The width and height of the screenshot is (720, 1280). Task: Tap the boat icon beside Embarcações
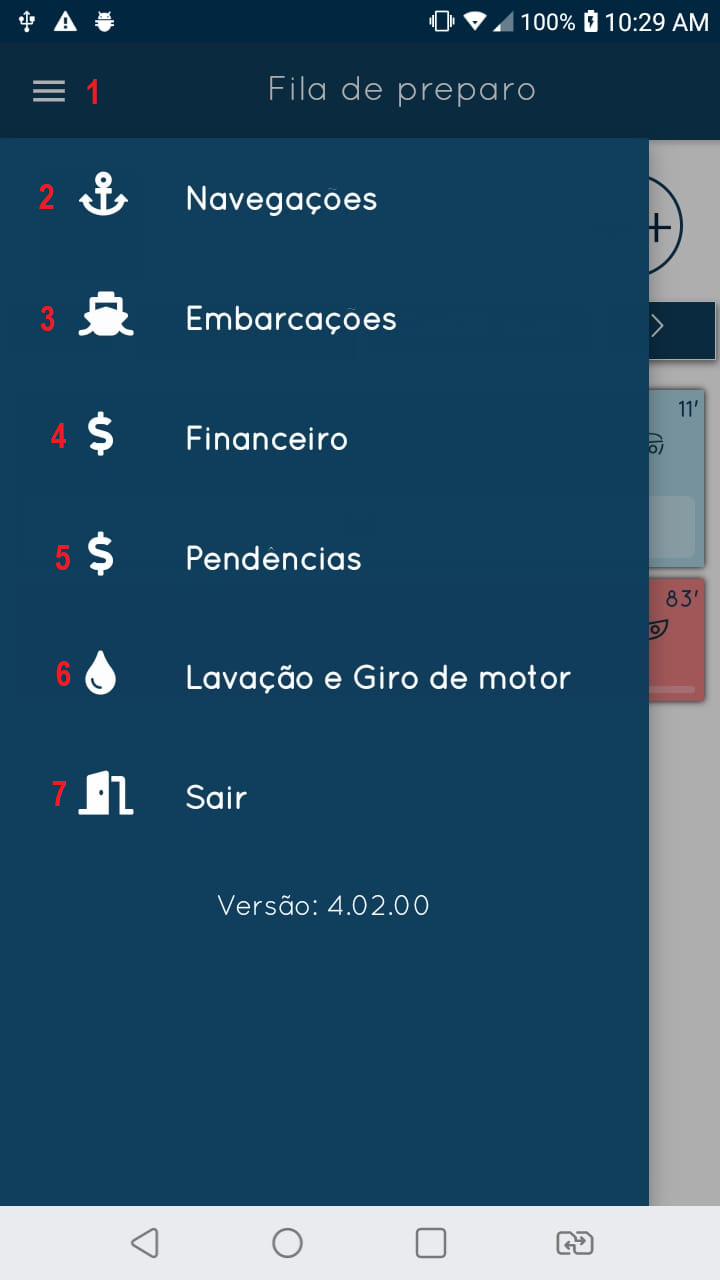pyautogui.click(x=106, y=317)
